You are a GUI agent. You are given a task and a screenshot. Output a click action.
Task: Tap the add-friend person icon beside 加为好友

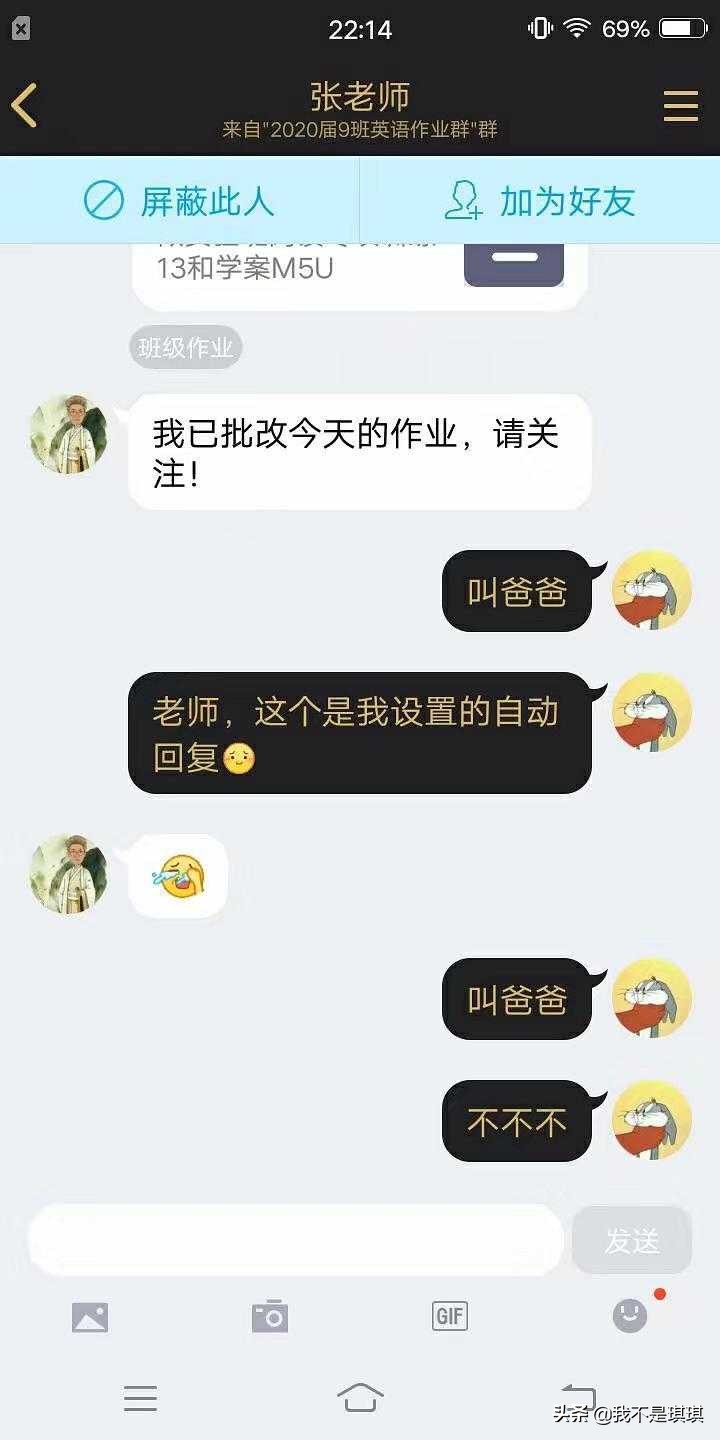[462, 200]
